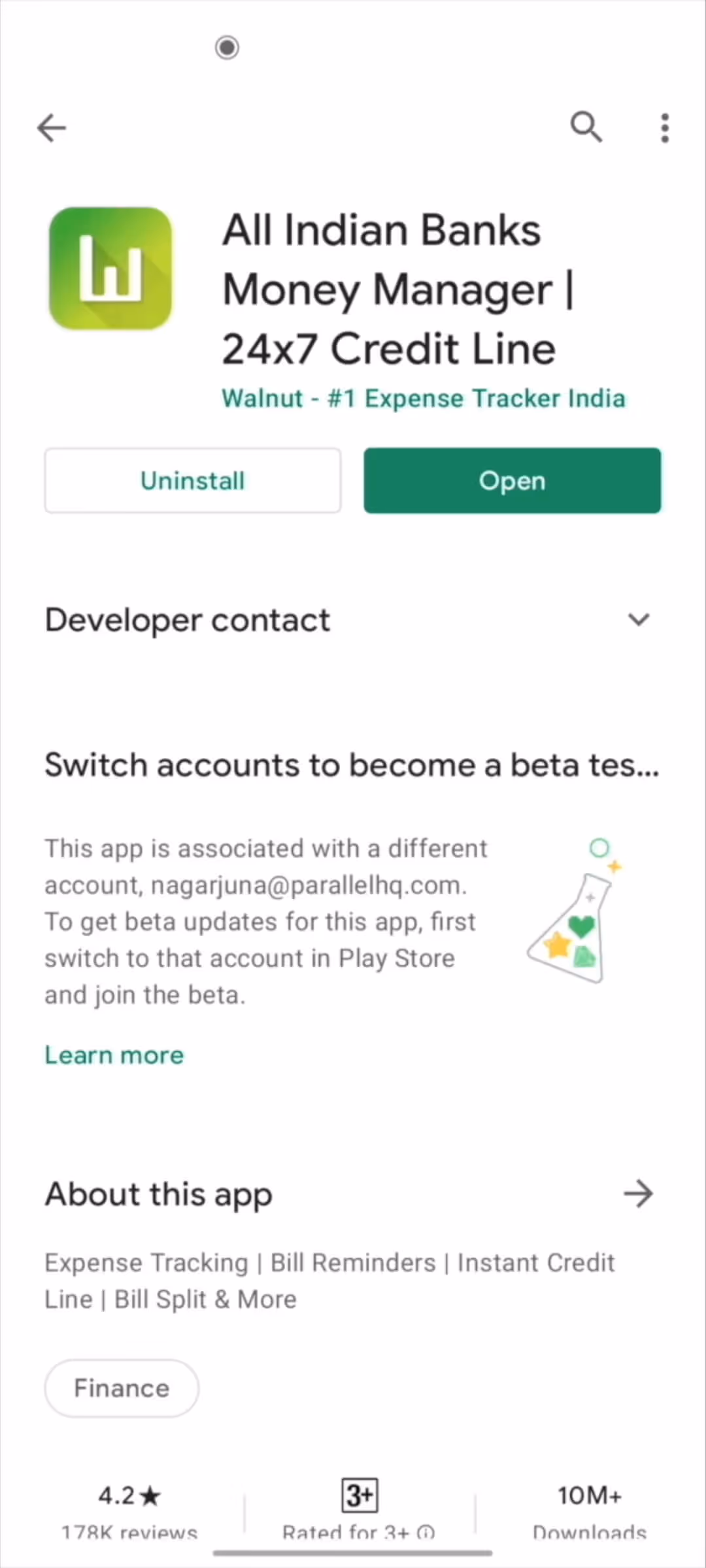Image resolution: width=706 pixels, height=1568 pixels.
Task: Go back using the arrow icon
Action: click(x=52, y=127)
